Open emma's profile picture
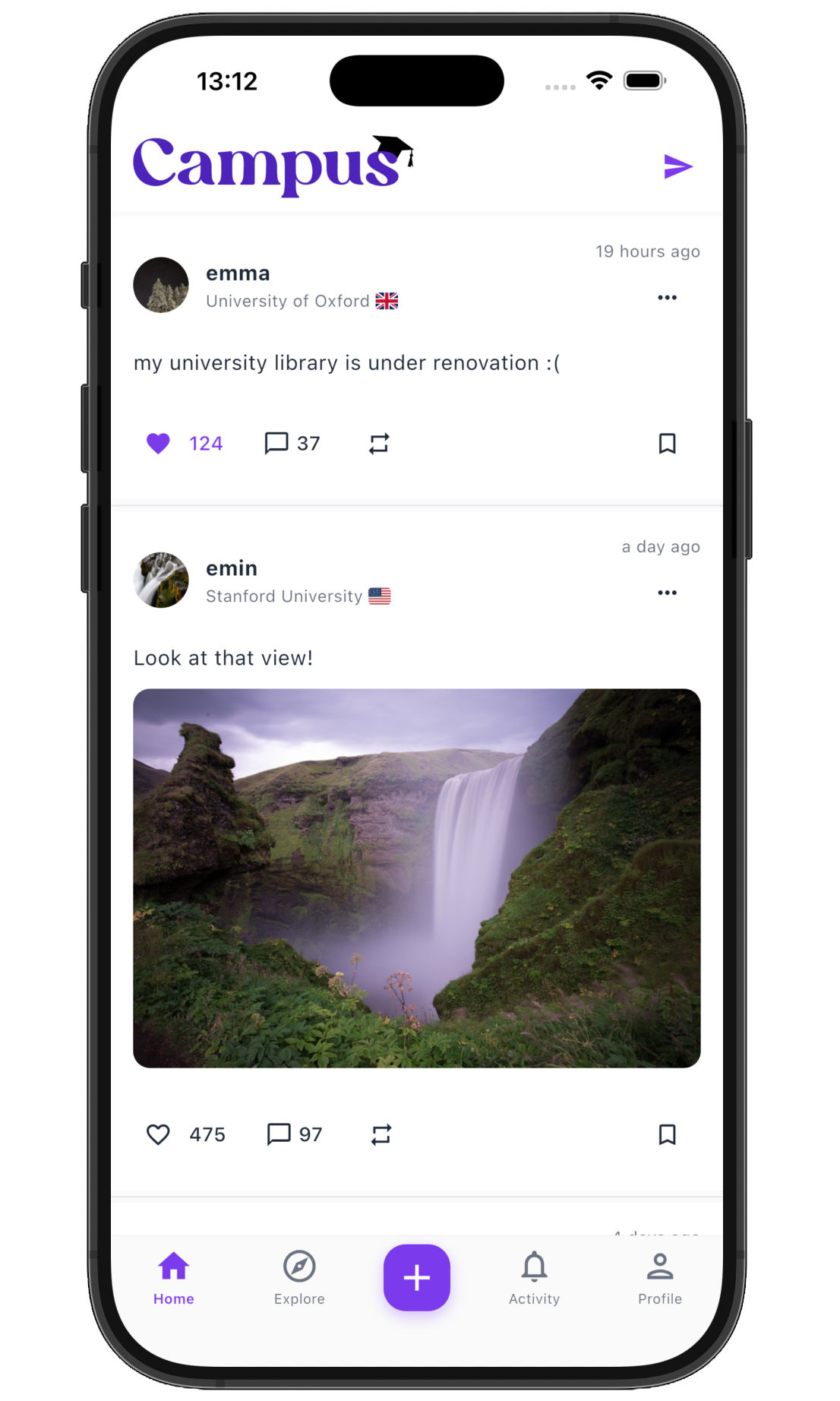The image size is (840, 1401). pyautogui.click(x=161, y=285)
